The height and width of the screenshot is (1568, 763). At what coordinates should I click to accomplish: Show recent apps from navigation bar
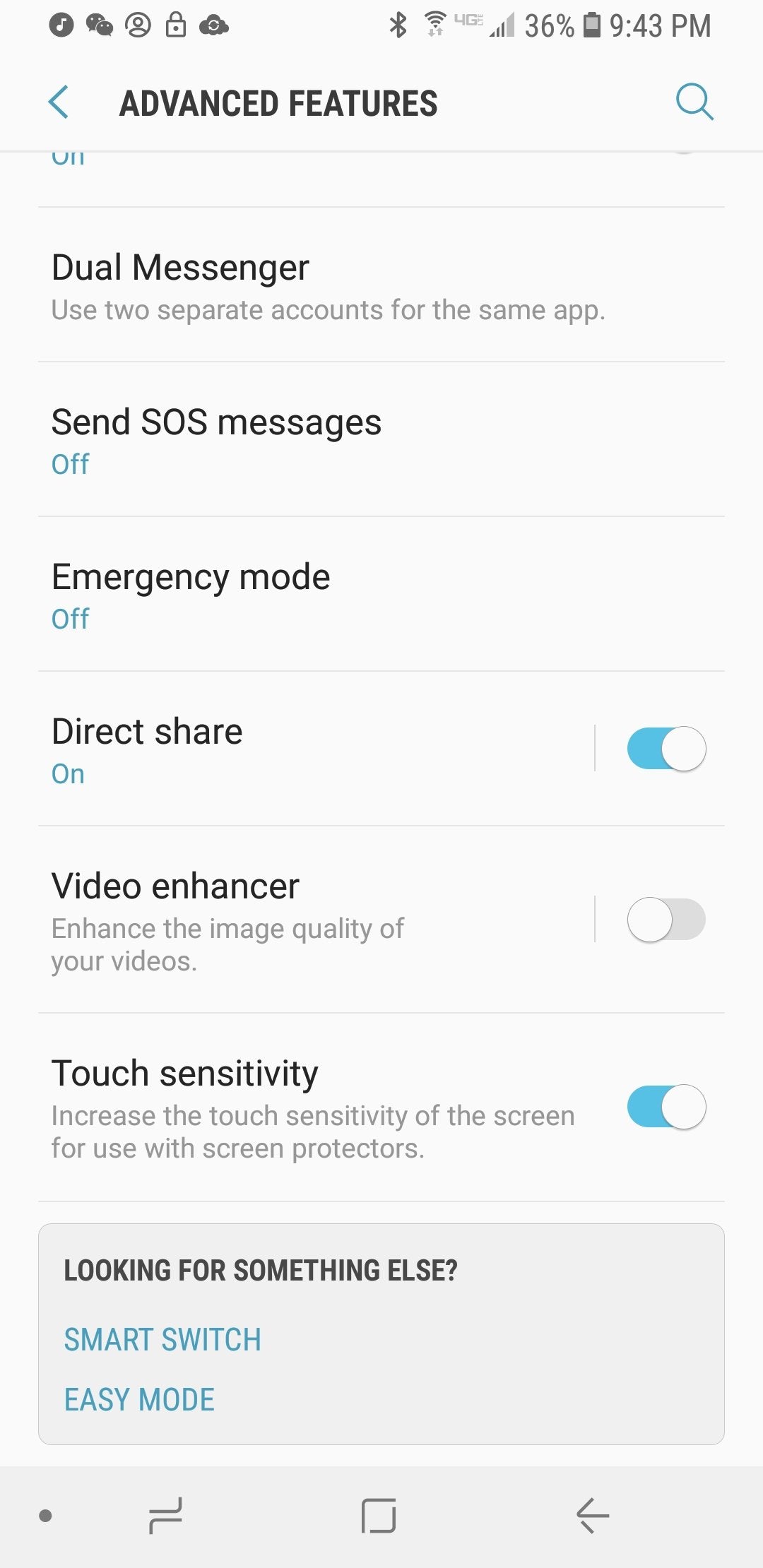click(165, 1516)
